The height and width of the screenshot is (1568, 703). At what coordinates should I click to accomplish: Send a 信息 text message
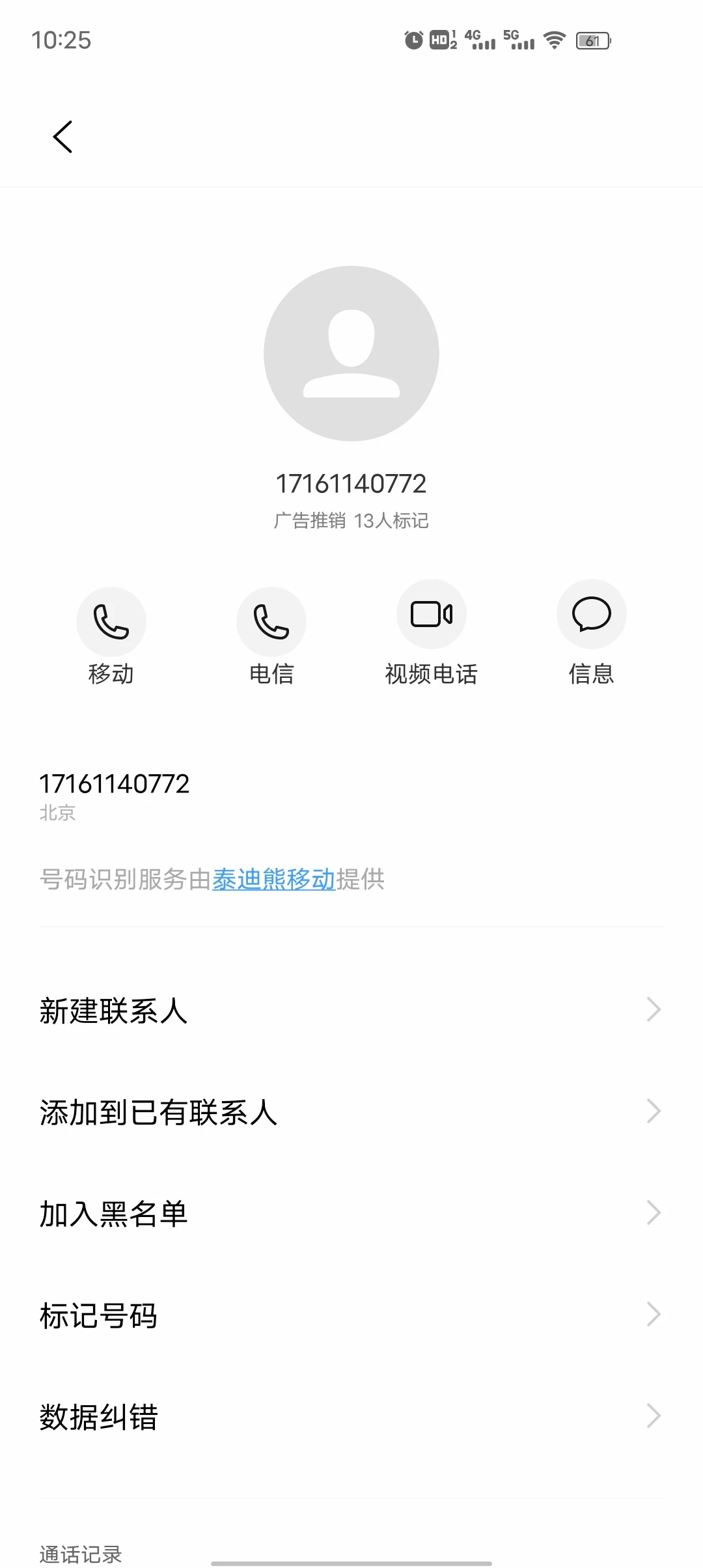591,635
